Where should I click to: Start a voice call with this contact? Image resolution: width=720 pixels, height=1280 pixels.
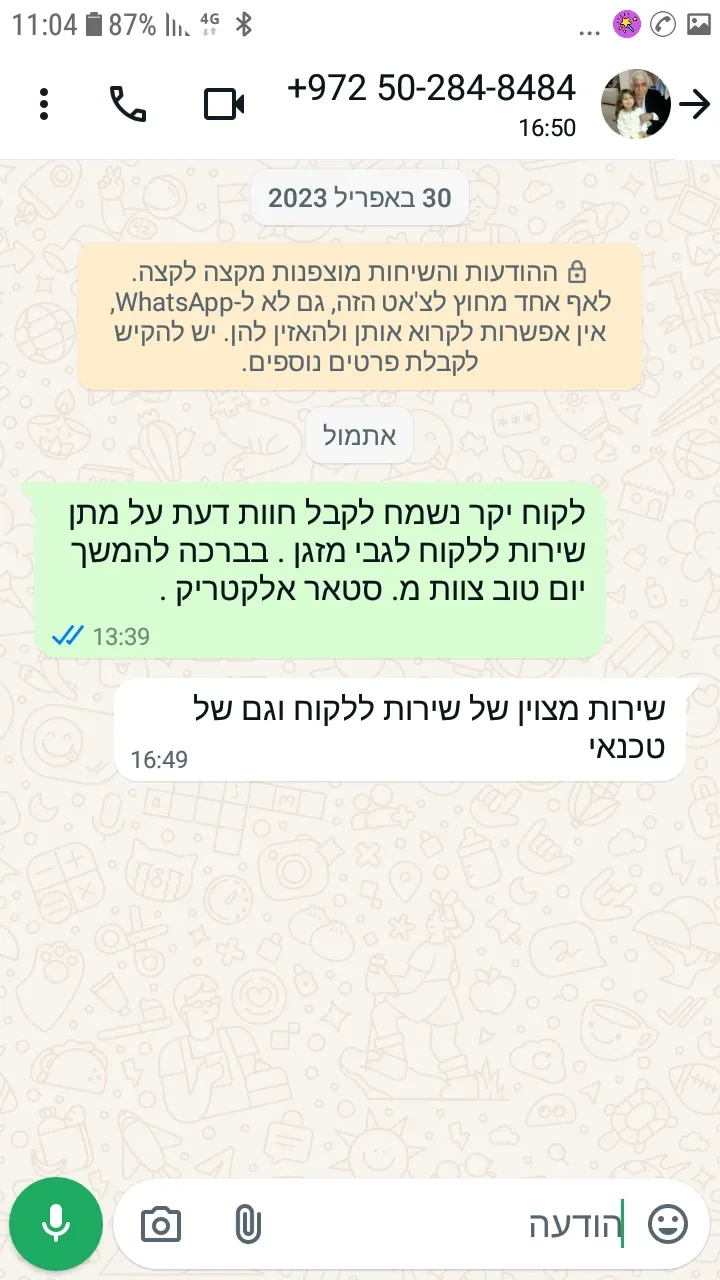click(x=128, y=104)
